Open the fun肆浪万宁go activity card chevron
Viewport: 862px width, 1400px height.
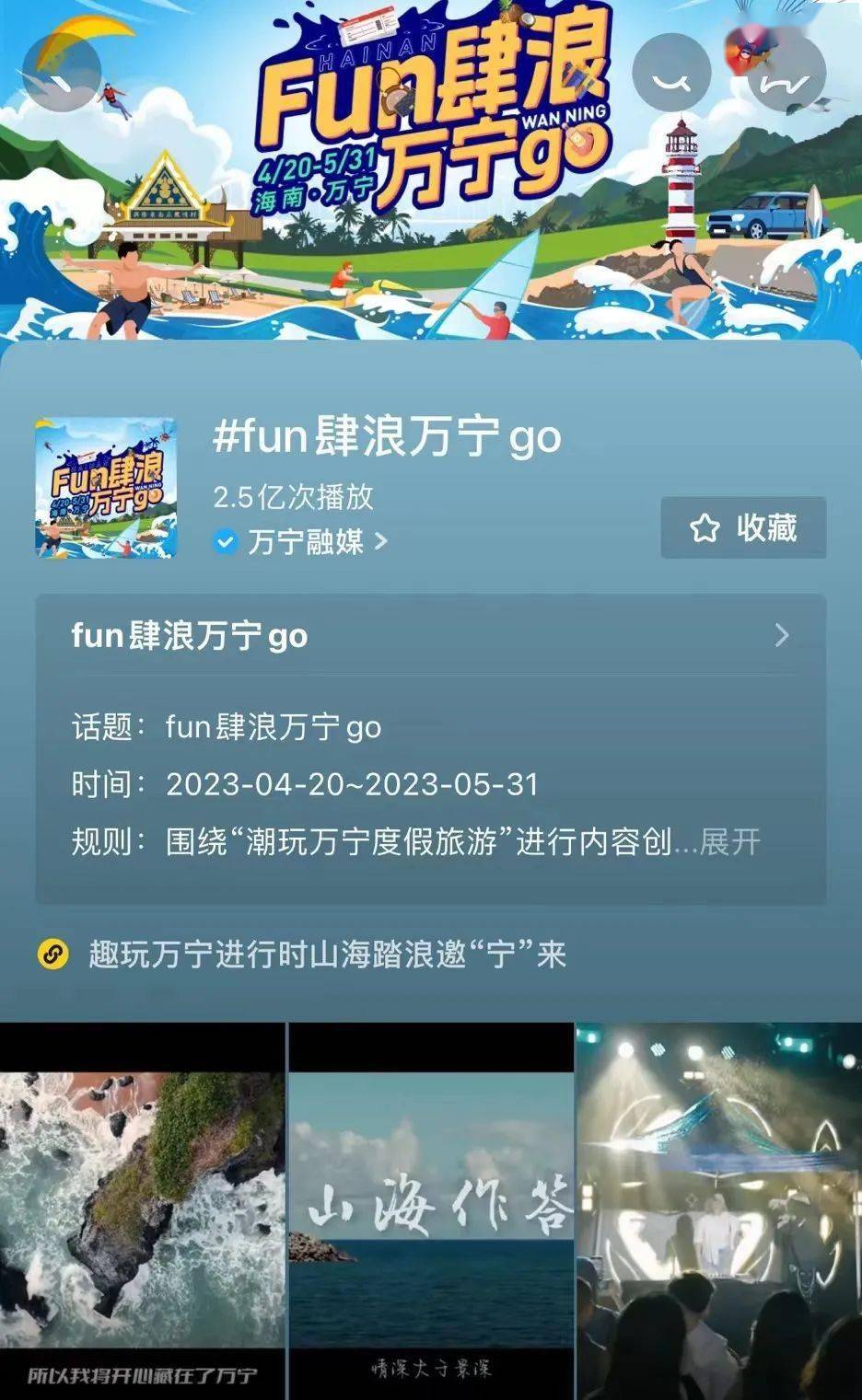tap(782, 635)
